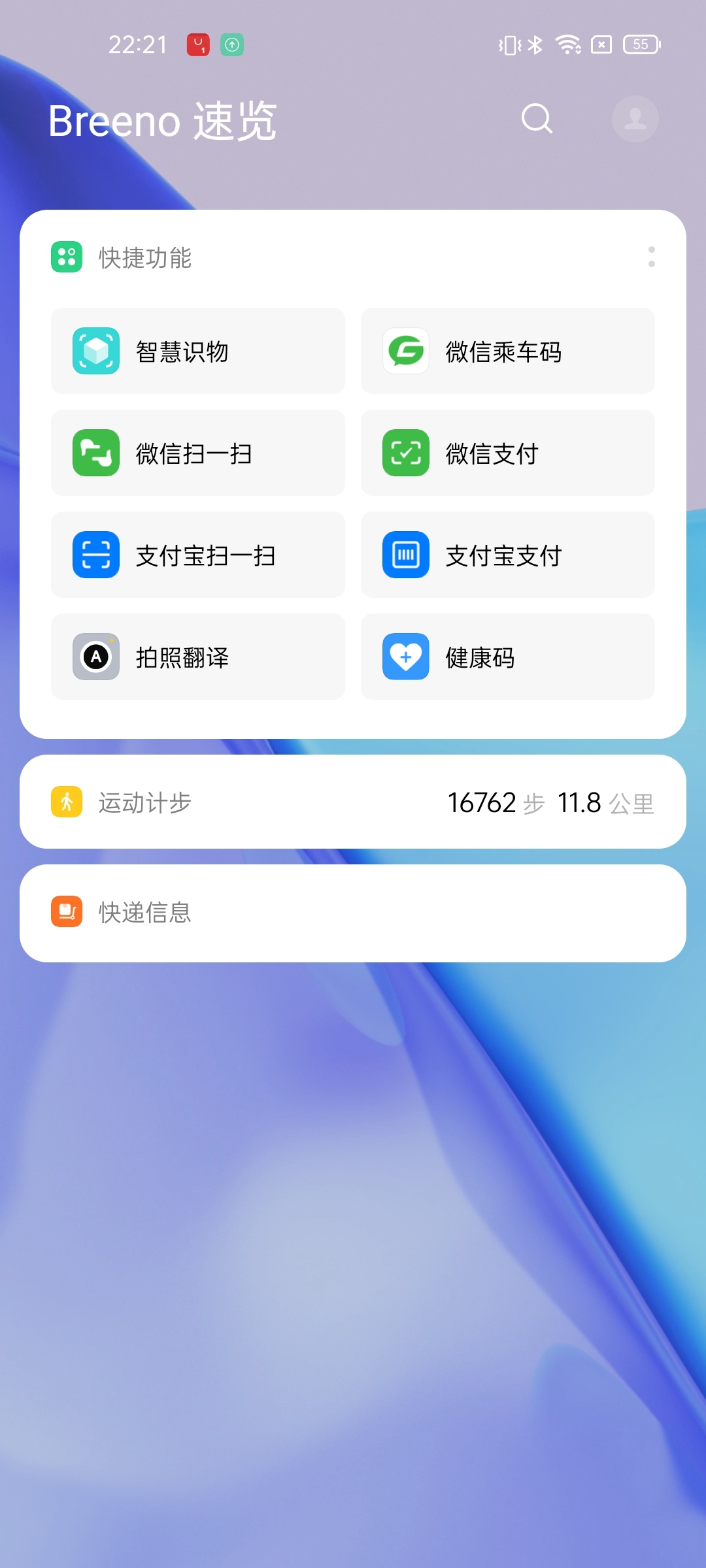Open 快捷功能 overflow menu

651,257
